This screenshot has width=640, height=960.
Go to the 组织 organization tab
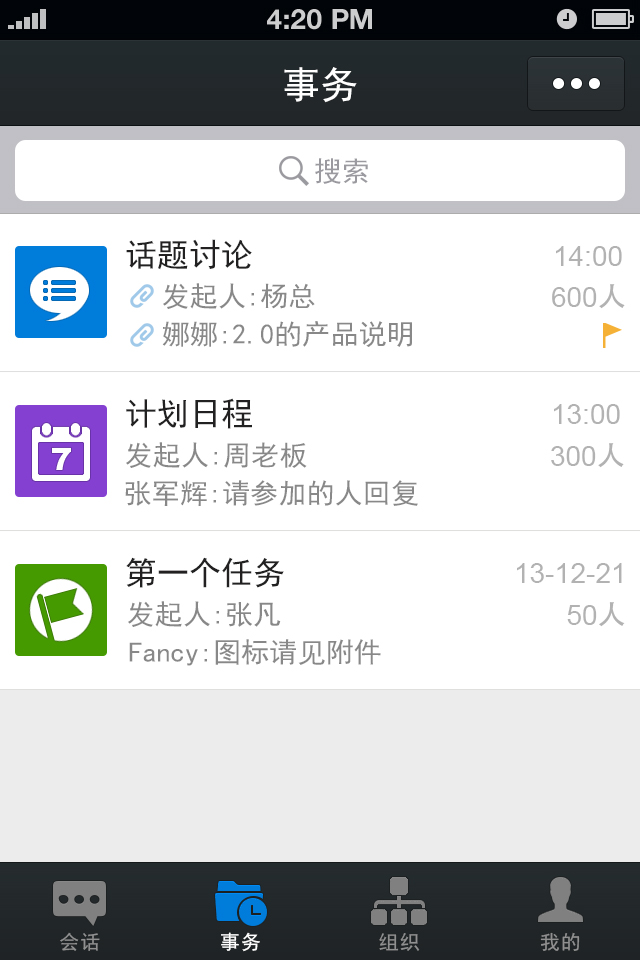pos(399,913)
